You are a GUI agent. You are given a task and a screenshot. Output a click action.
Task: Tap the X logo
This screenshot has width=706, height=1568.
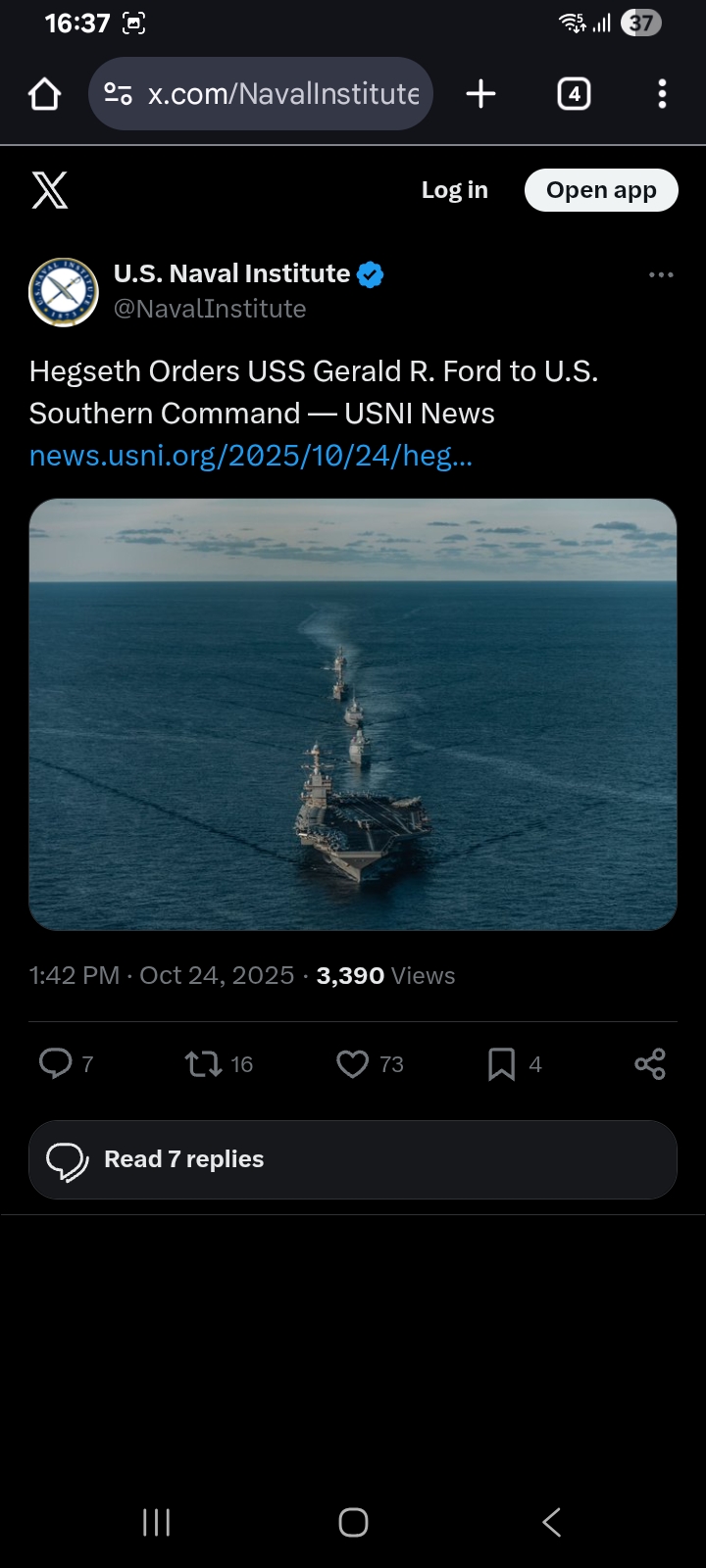point(50,190)
